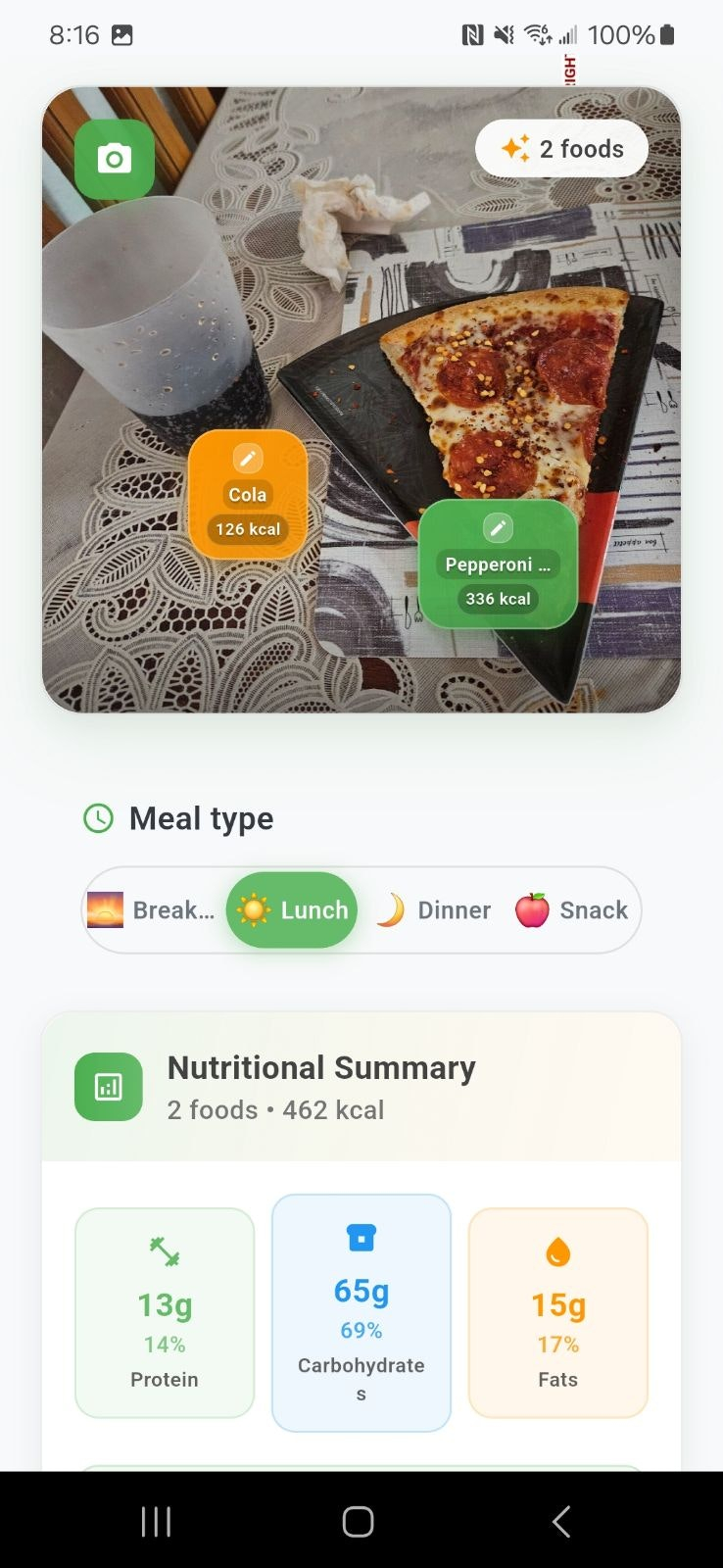Tap the green camera button

coord(115,159)
